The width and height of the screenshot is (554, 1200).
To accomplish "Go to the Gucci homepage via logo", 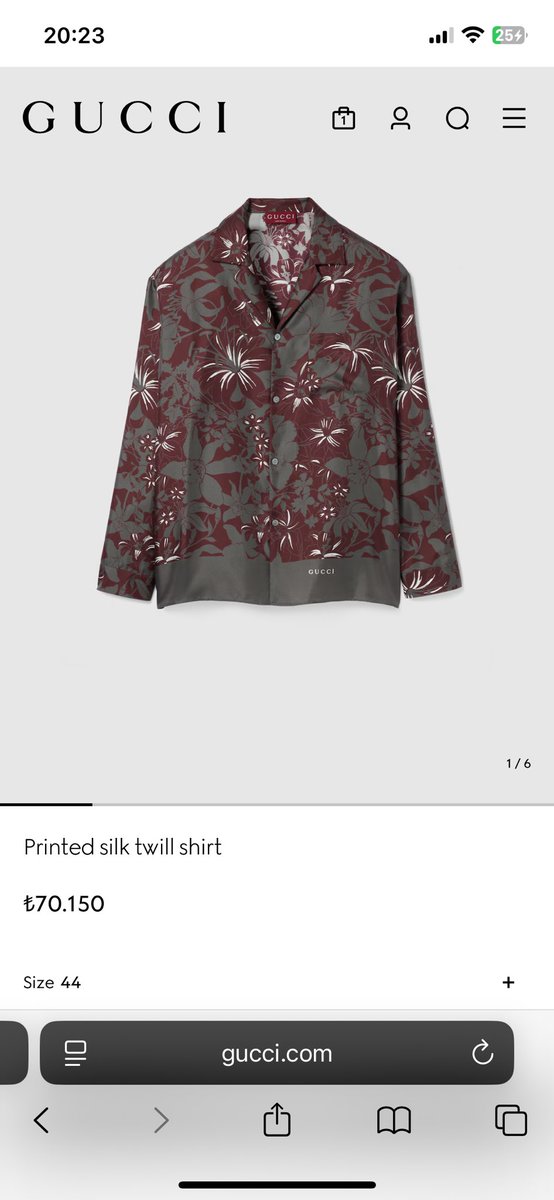I will pos(125,118).
